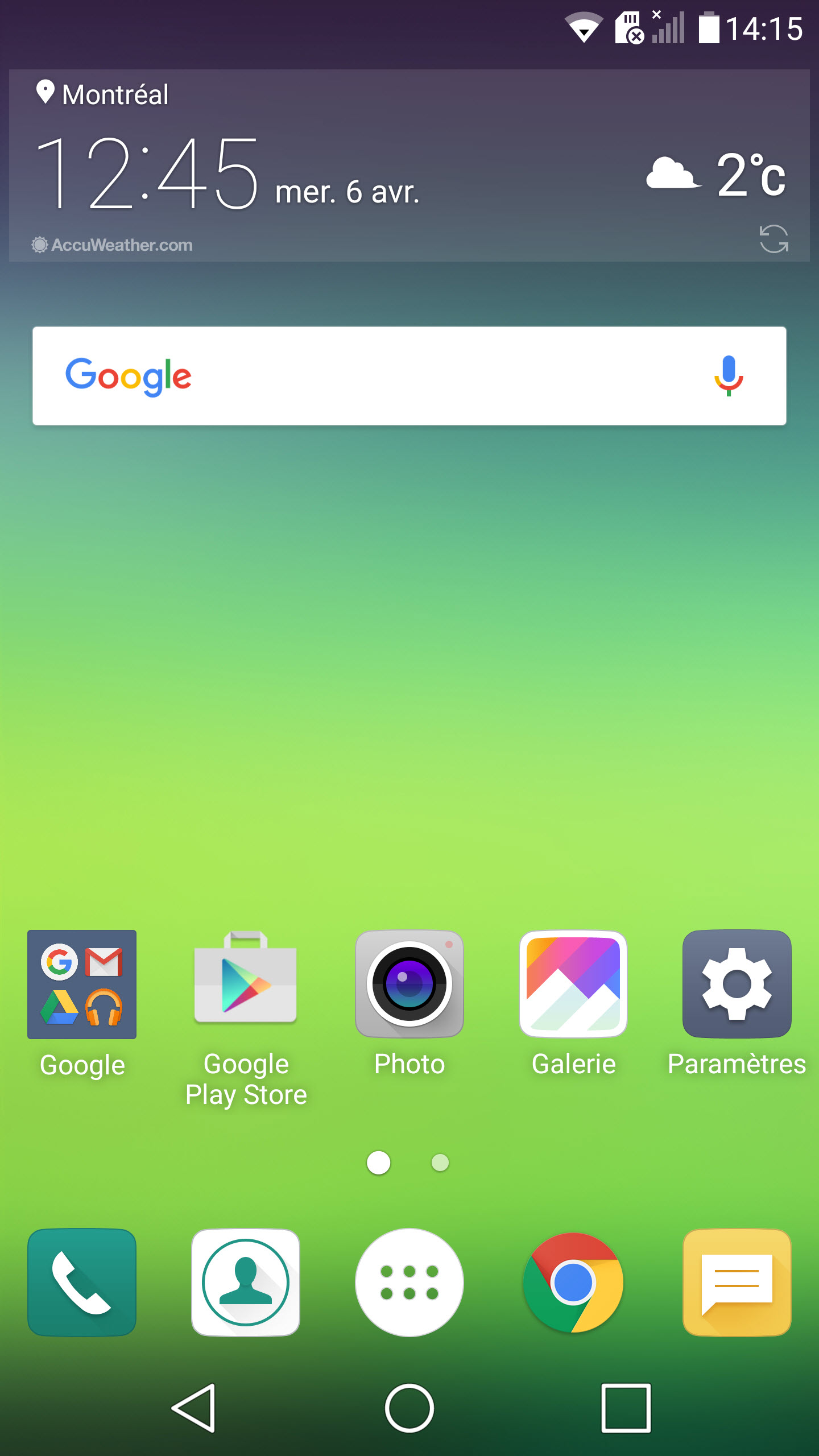Open the Google apps folder

(82, 985)
